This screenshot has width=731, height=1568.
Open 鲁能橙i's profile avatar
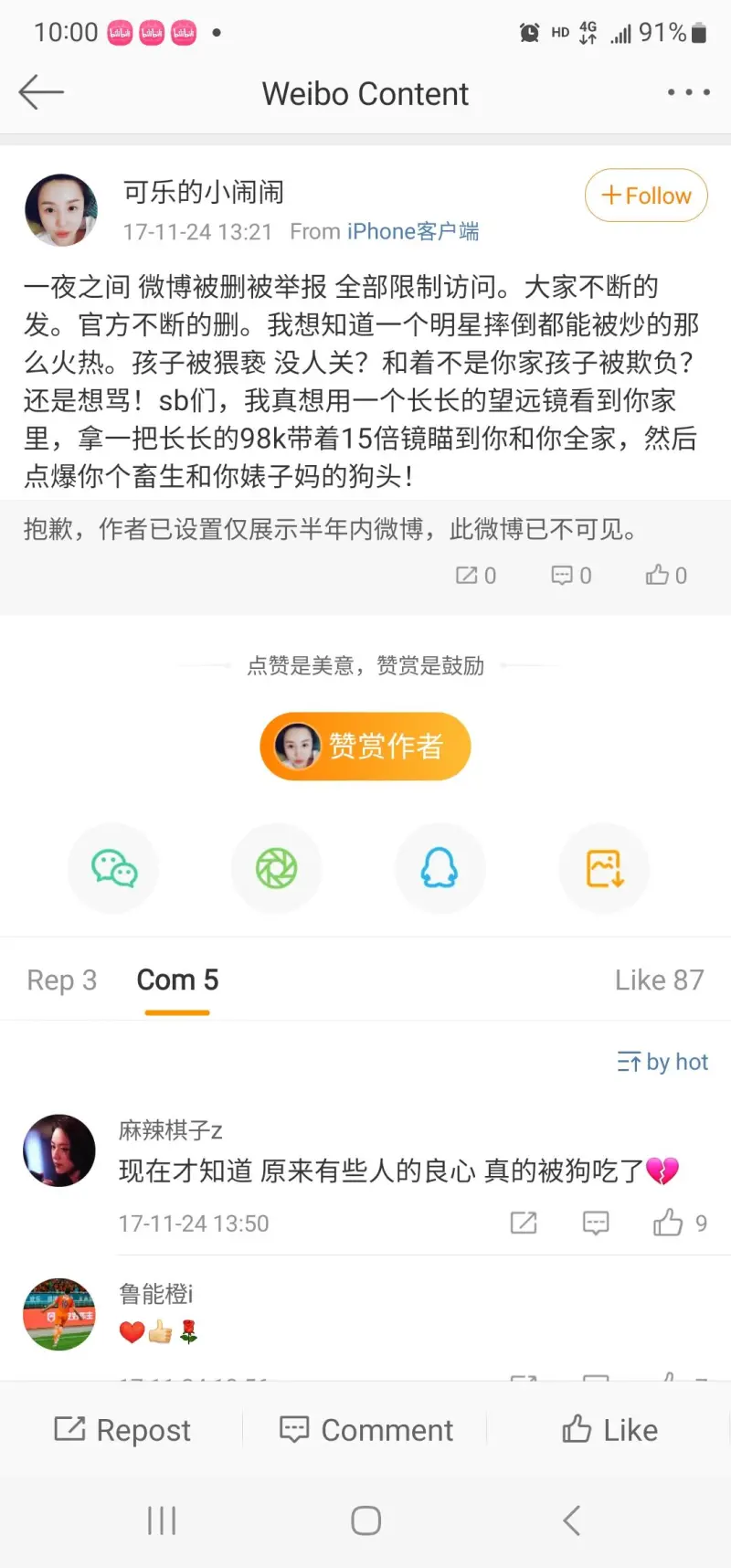click(59, 1314)
